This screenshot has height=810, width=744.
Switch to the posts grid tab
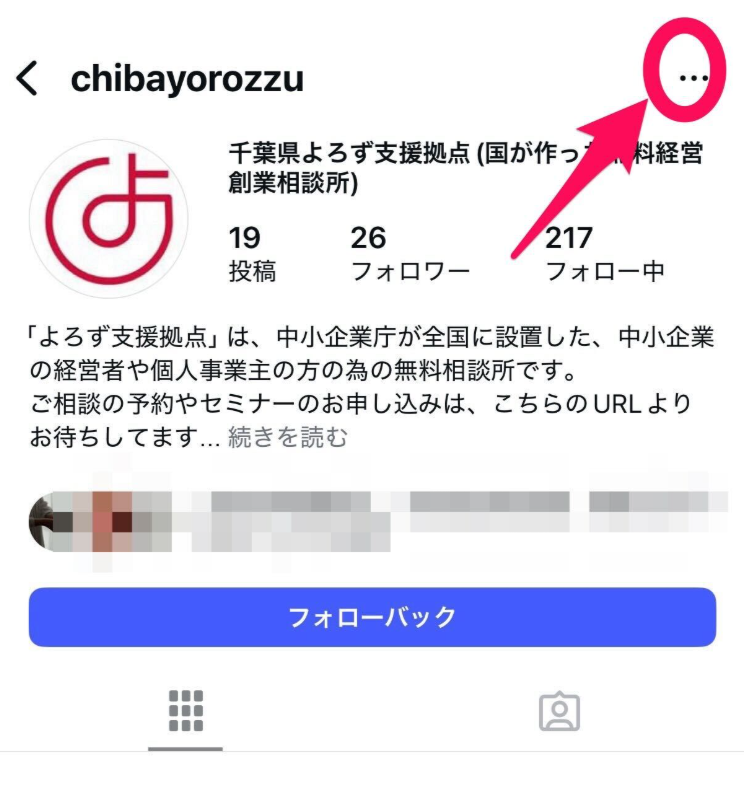(x=186, y=711)
